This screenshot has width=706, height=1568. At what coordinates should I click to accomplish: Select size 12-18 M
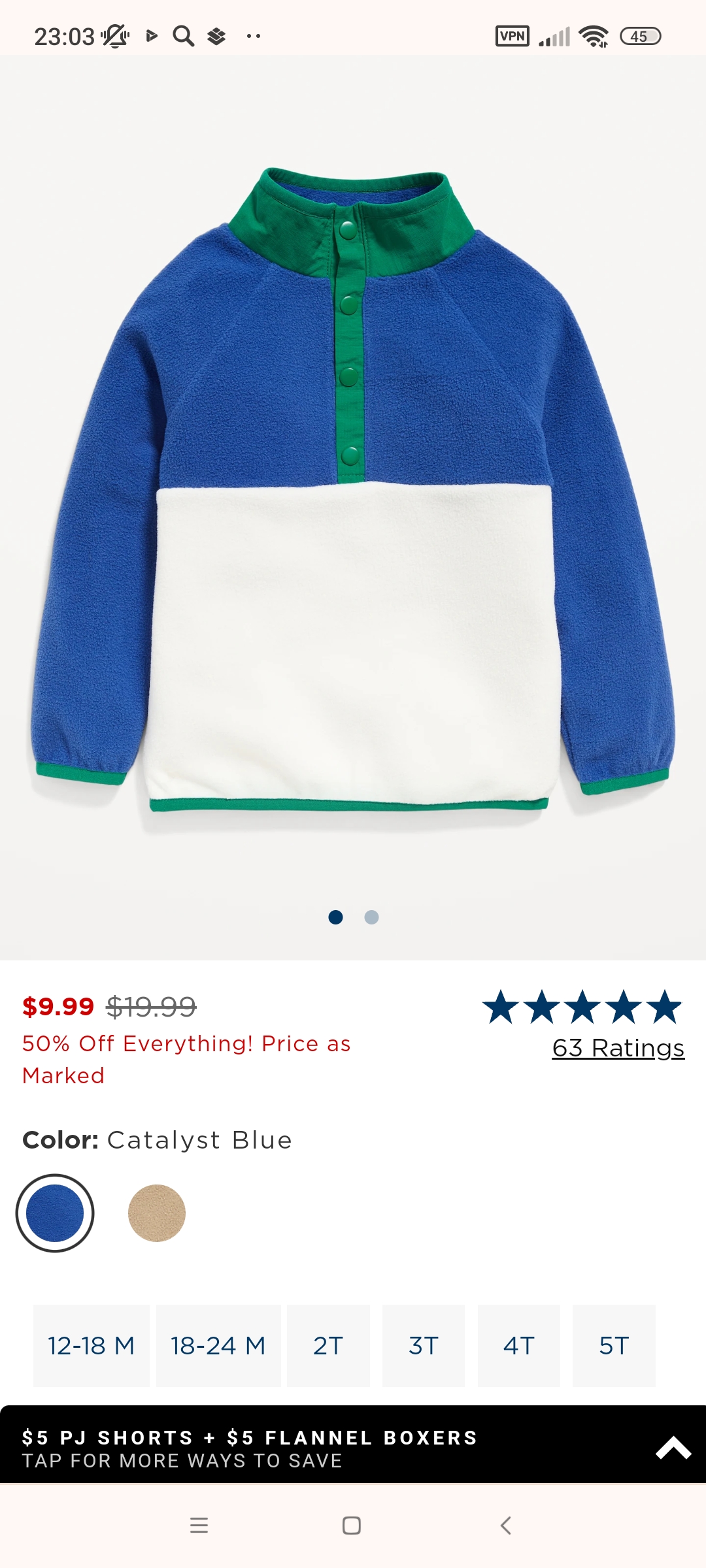pyautogui.click(x=92, y=1346)
